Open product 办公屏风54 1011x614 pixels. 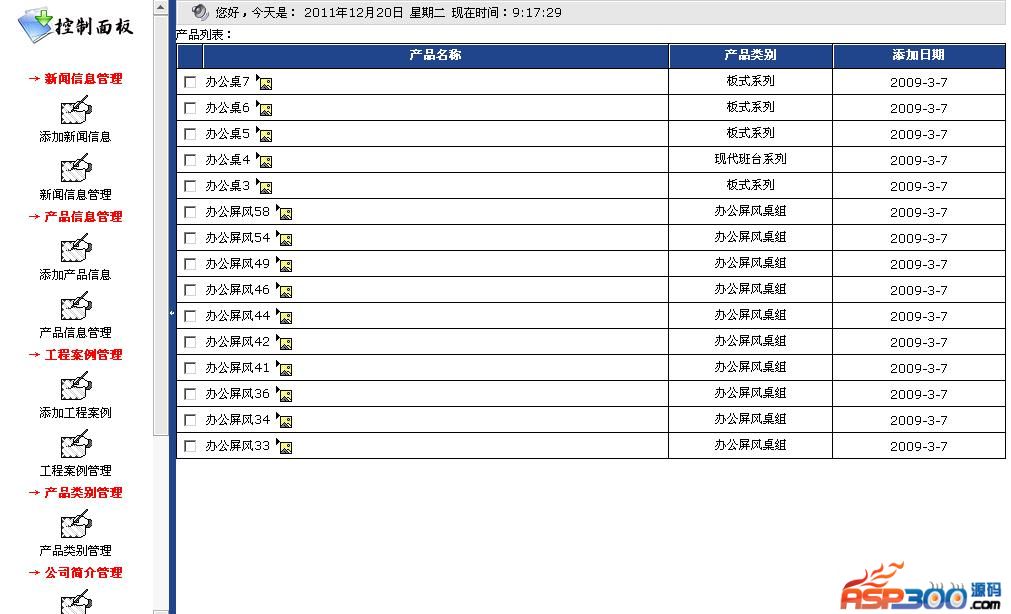click(237, 238)
